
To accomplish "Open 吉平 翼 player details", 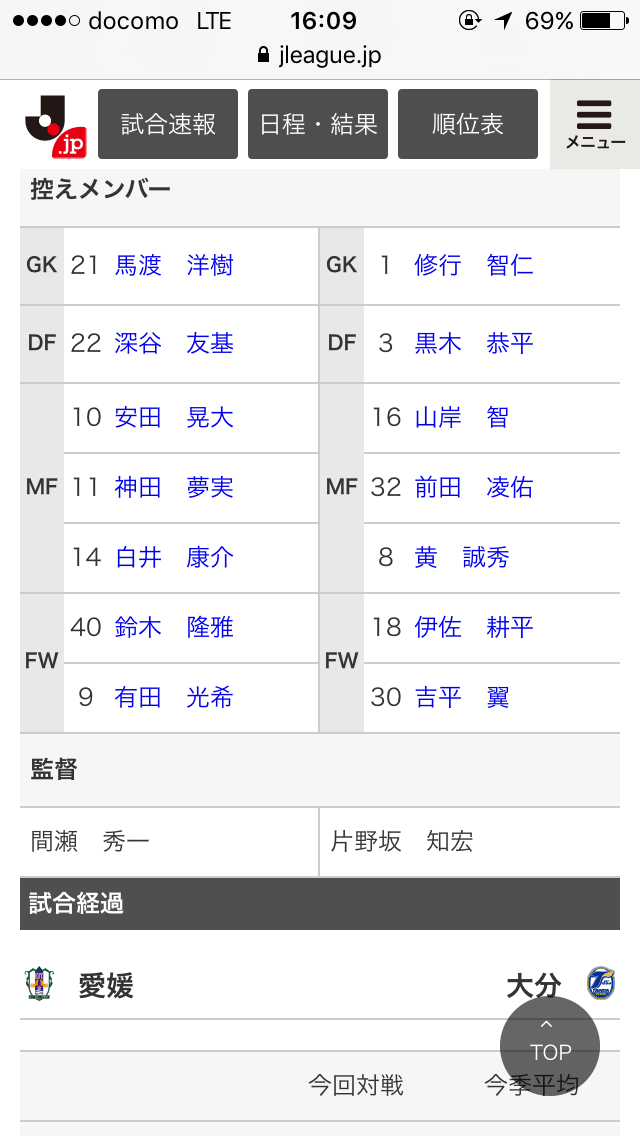I will coord(462,697).
